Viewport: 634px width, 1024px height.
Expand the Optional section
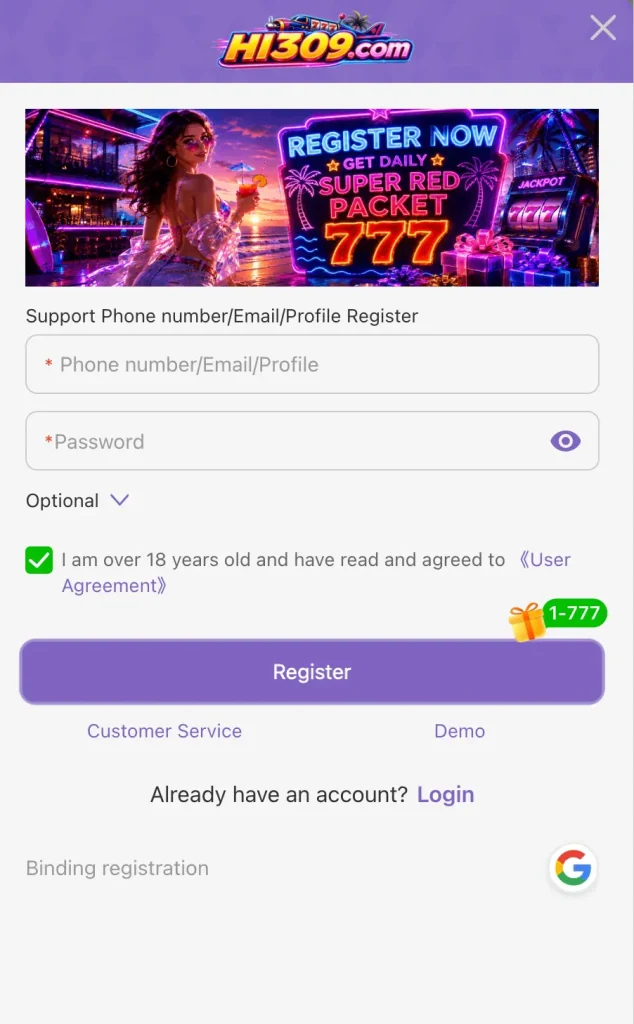tap(77, 501)
